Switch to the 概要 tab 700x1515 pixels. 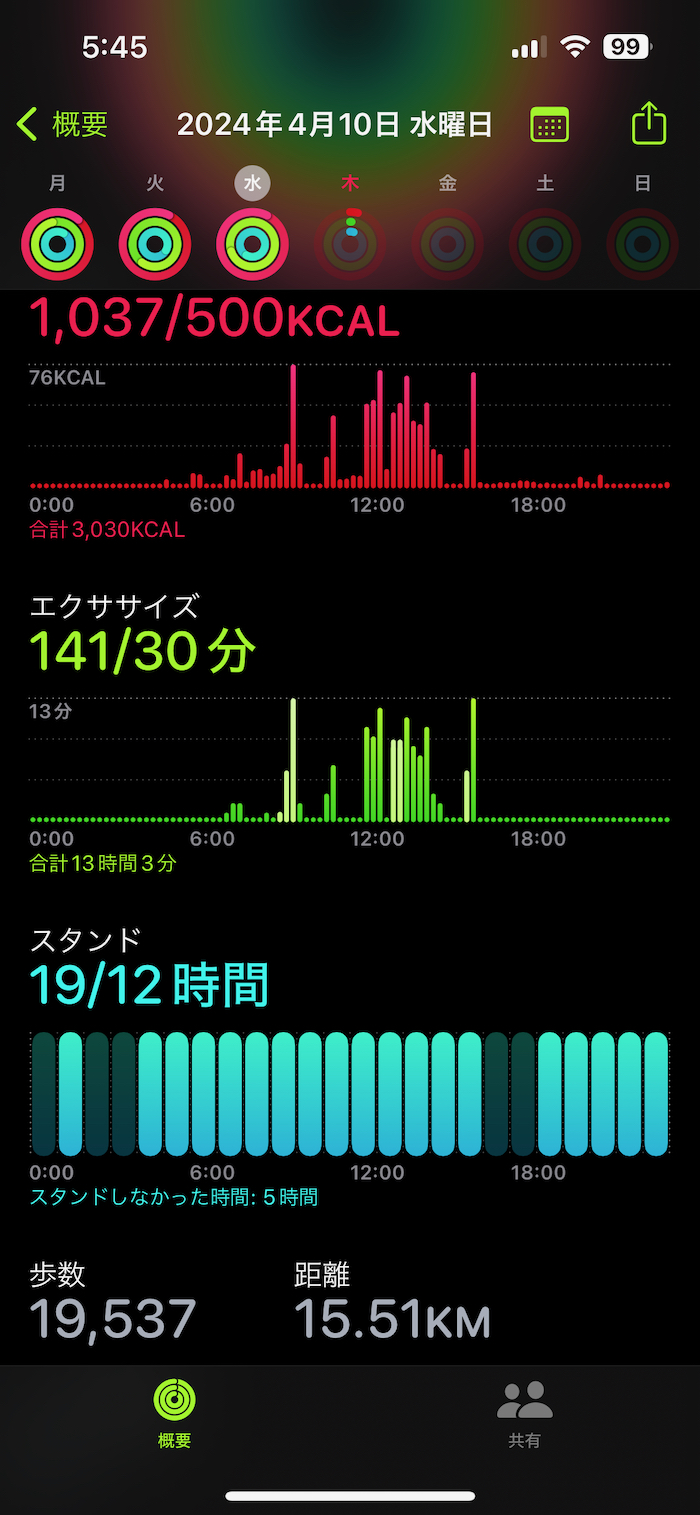point(175,1412)
